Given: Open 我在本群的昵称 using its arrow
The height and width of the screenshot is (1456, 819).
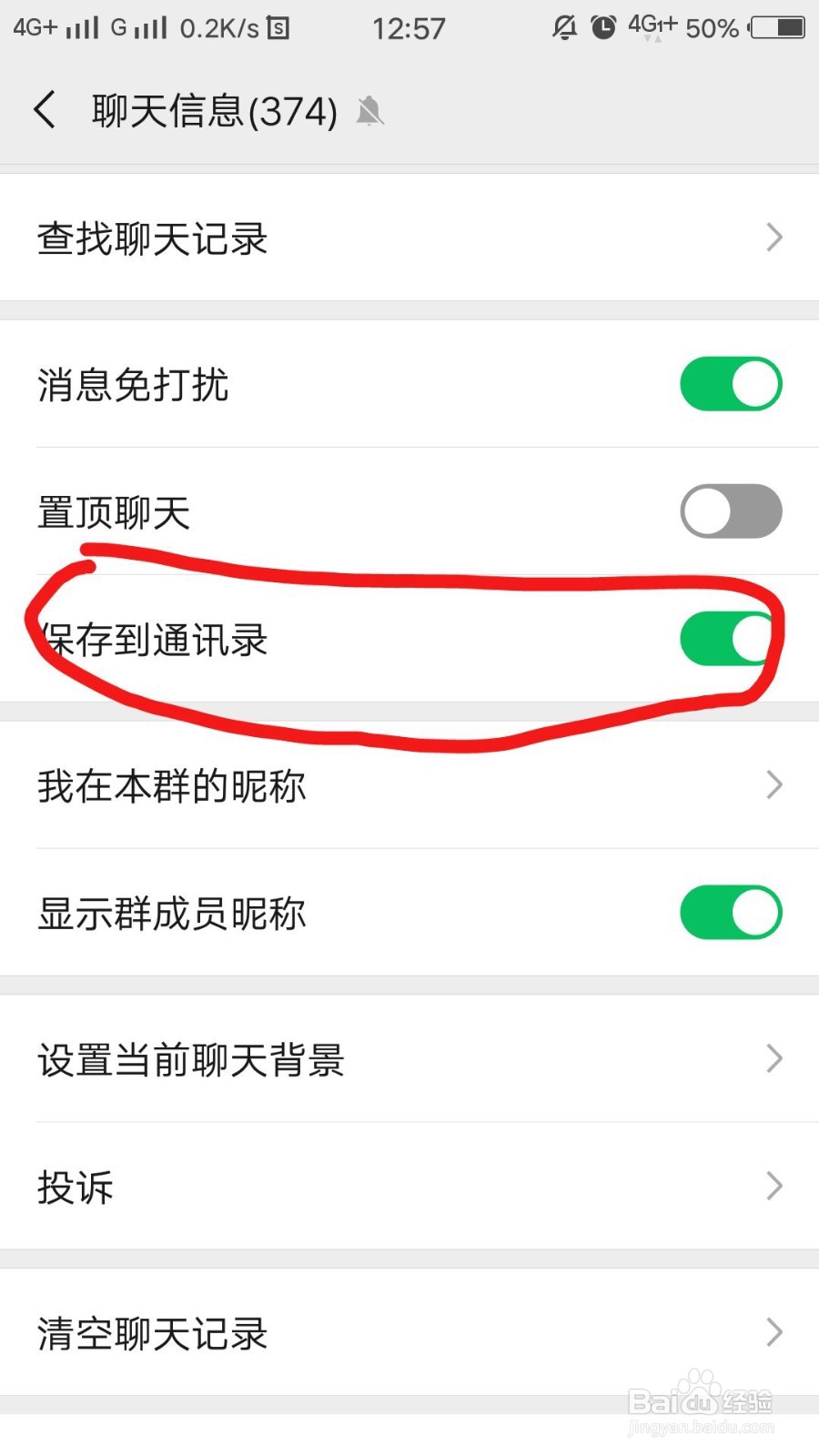Looking at the screenshot, I should pyautogui.click(x=774, y=784).
